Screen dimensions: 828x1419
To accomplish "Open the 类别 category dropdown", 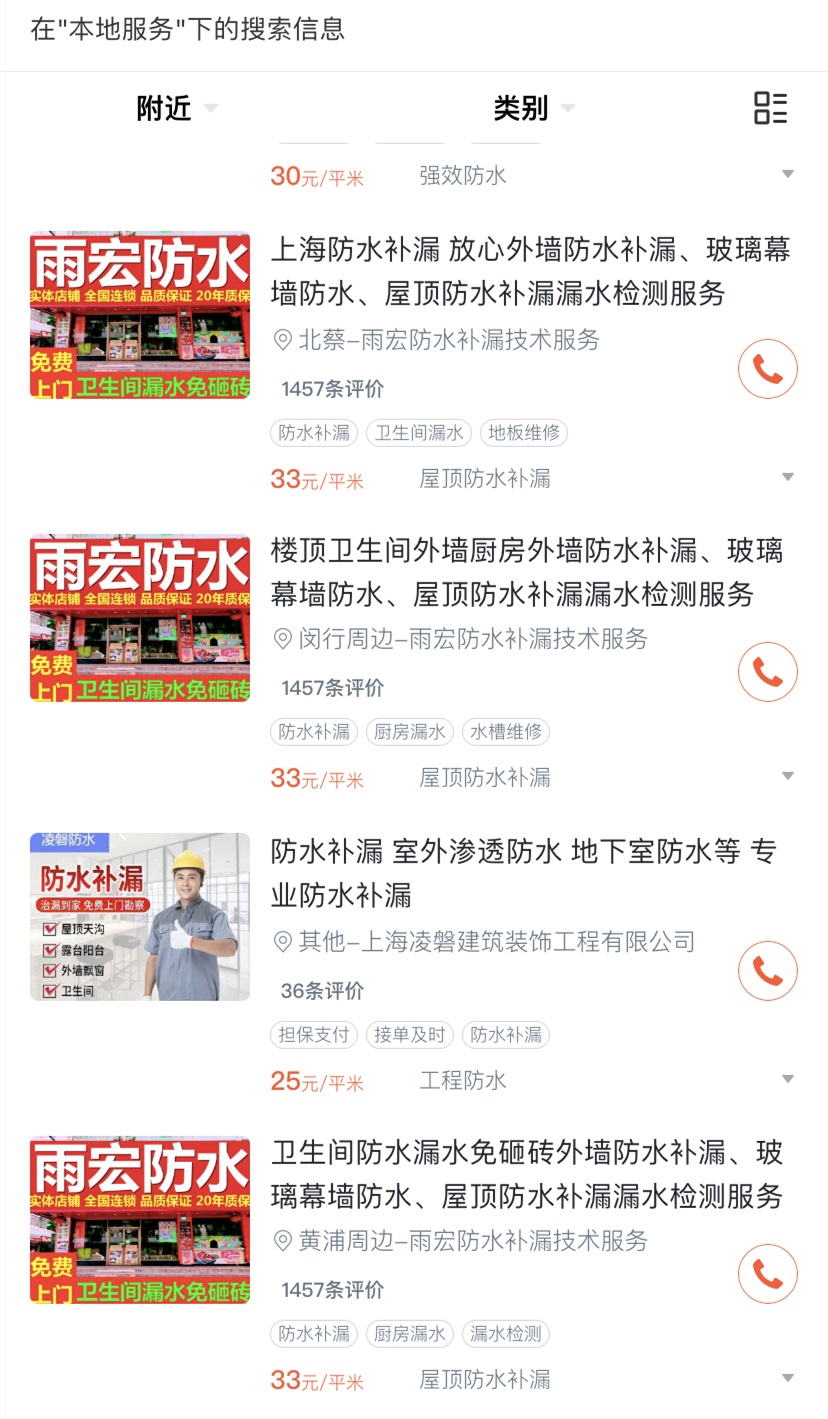I will click(x=533, y=108).
